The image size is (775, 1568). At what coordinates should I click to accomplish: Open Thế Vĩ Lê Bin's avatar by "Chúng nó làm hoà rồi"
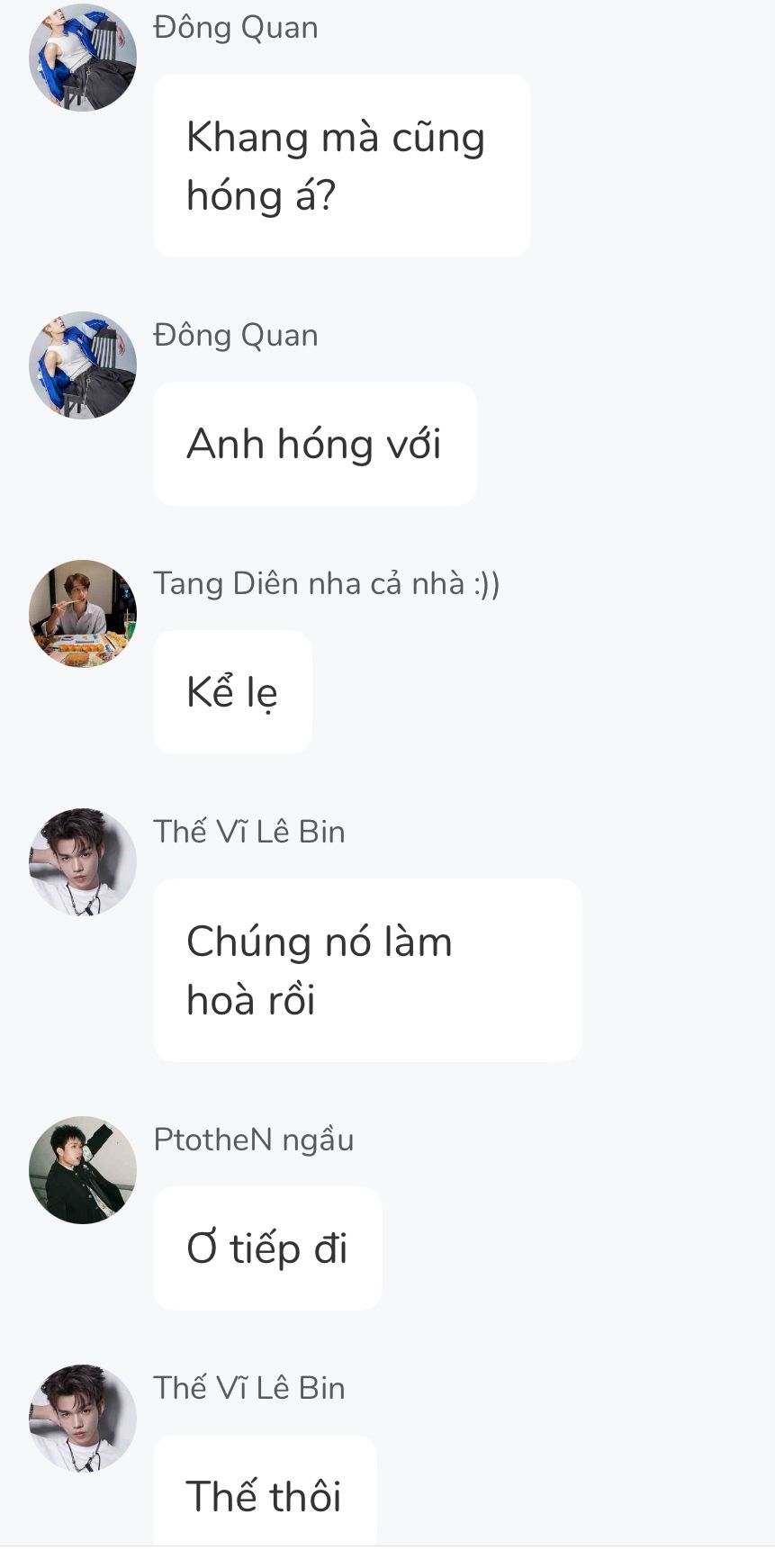[83, 862]
